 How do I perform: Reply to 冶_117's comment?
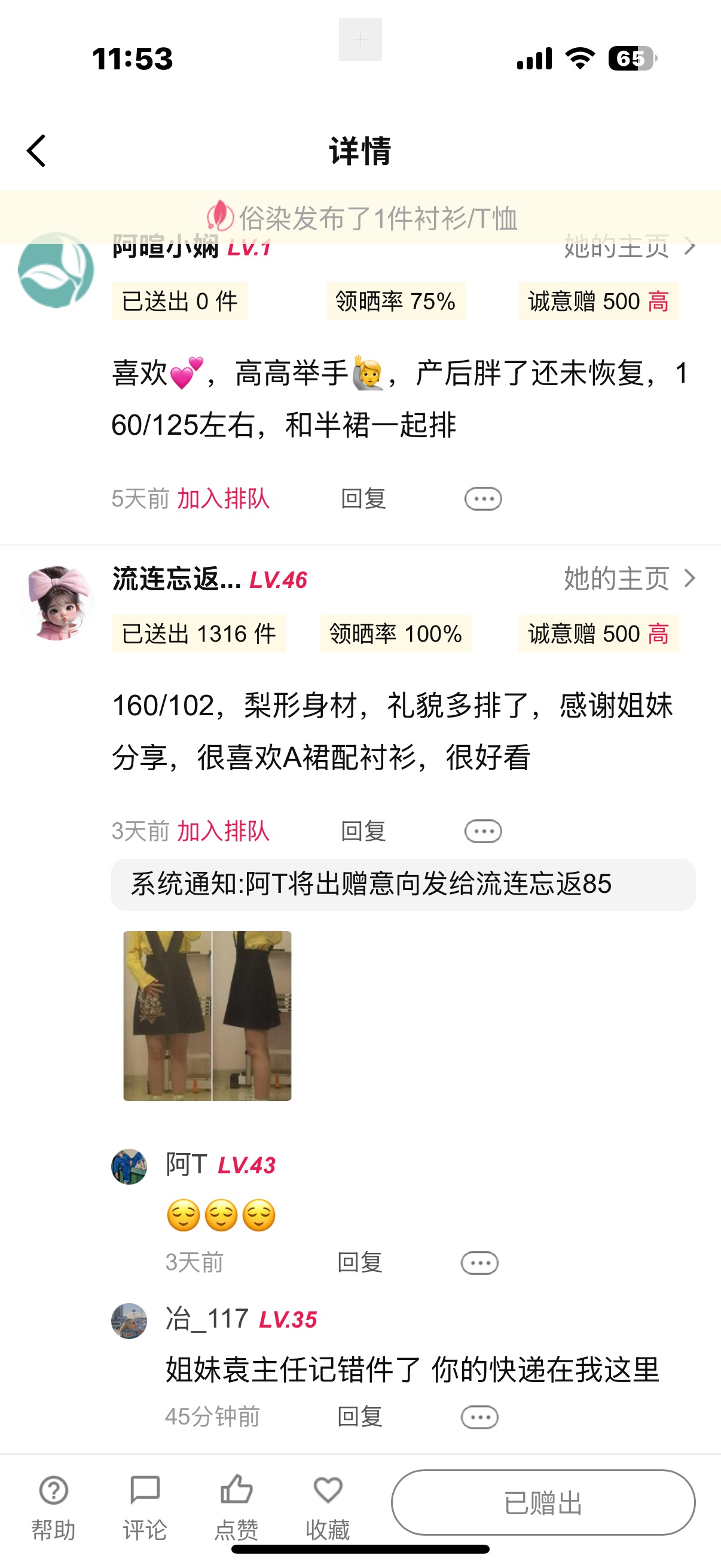click(x=359, y=1417)
